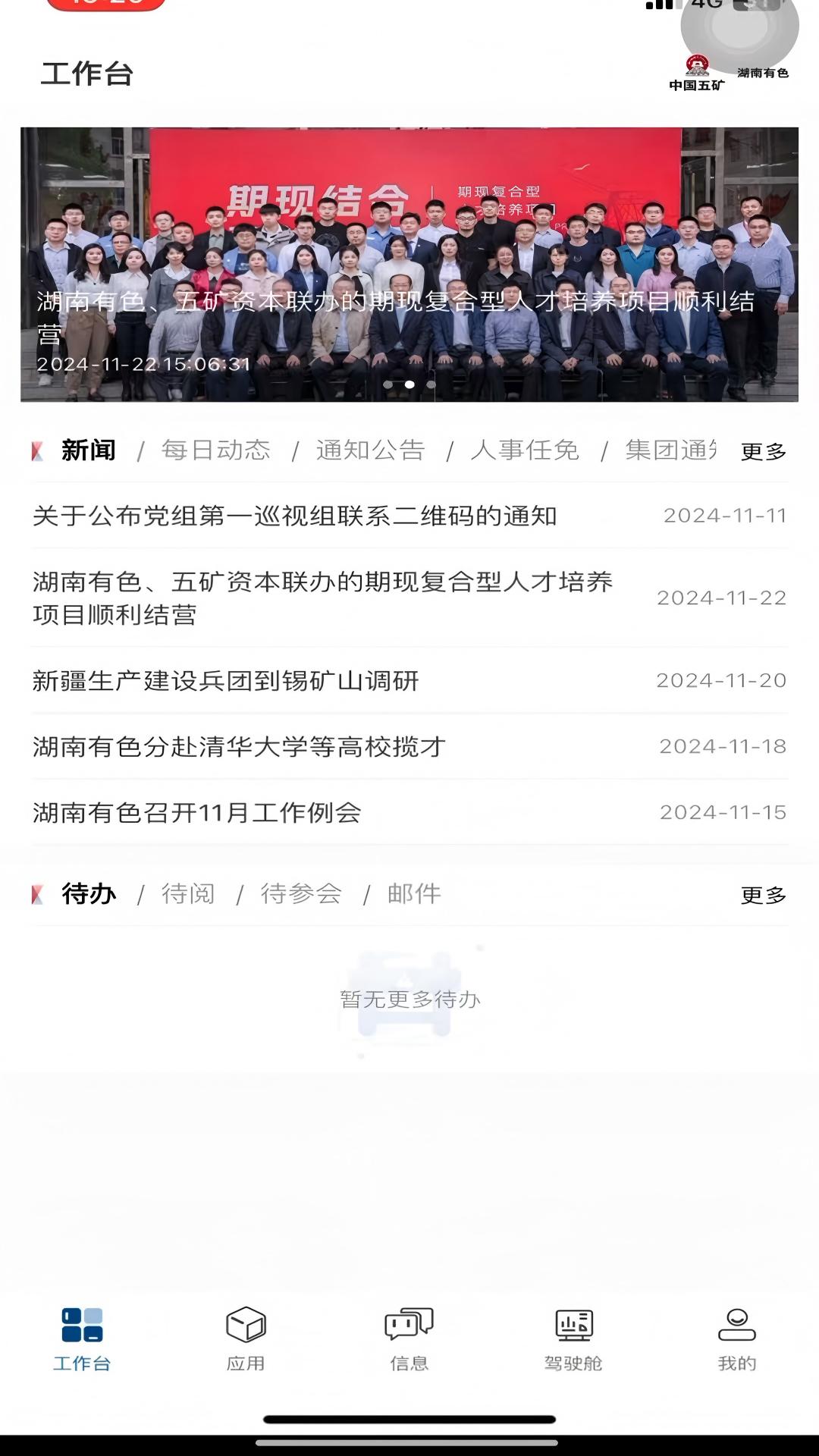Go to 应用 in the bottom navigation

pos(246,1339)
